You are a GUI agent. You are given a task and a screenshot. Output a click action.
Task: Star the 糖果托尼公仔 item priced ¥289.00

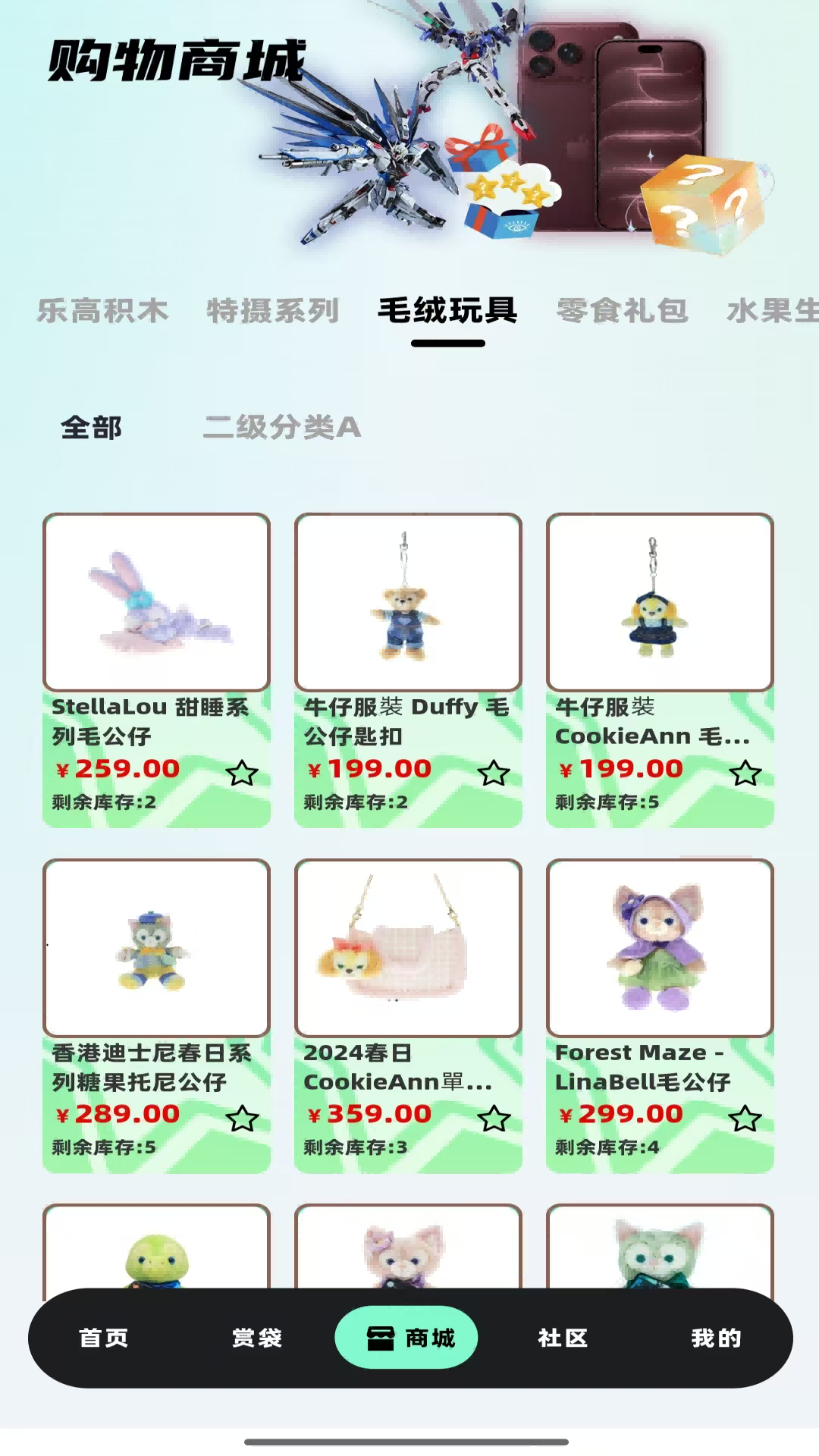tap(242, 1119)
